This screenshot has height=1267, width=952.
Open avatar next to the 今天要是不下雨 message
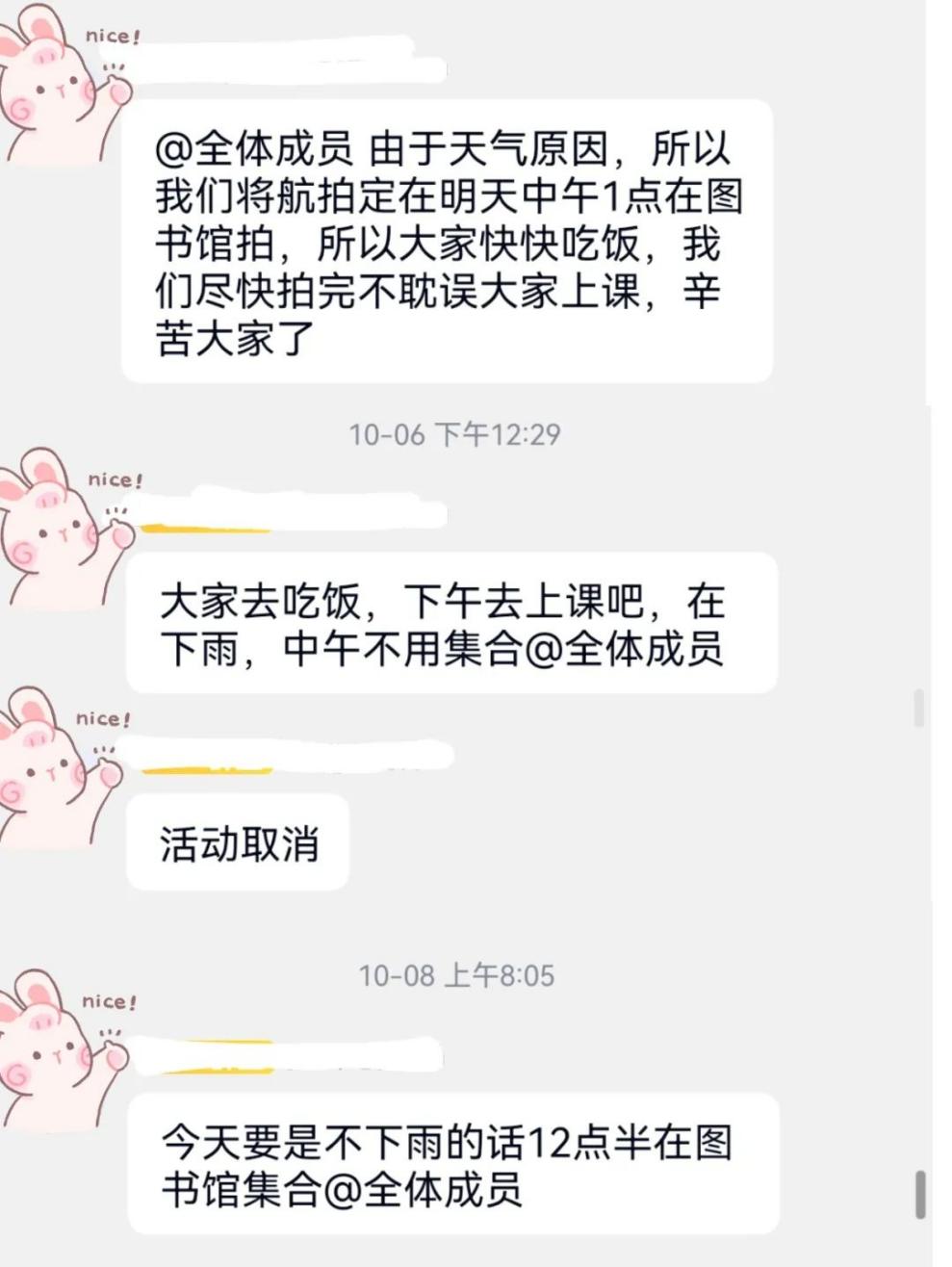pos(60,1052)
